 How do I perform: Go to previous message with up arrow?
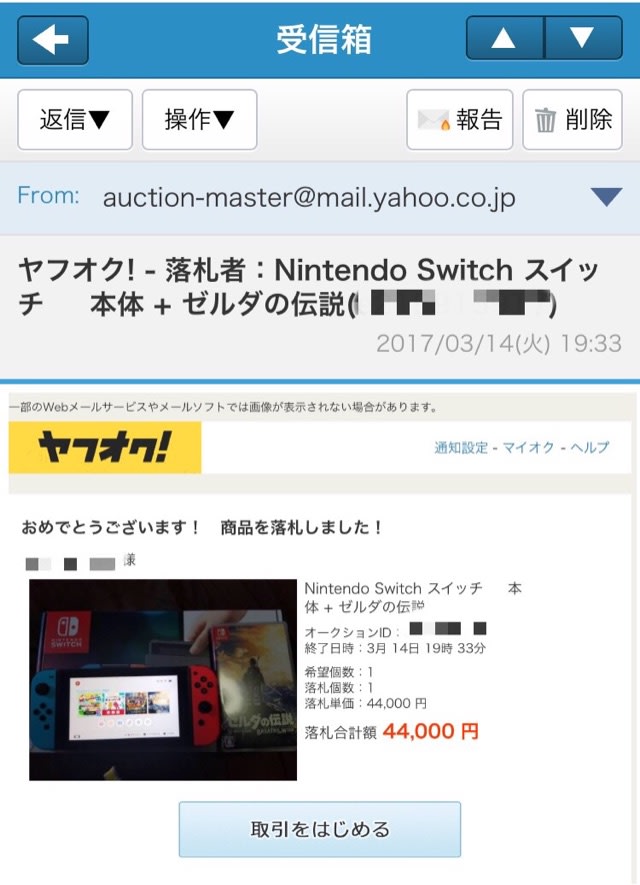tap(504, 40)
